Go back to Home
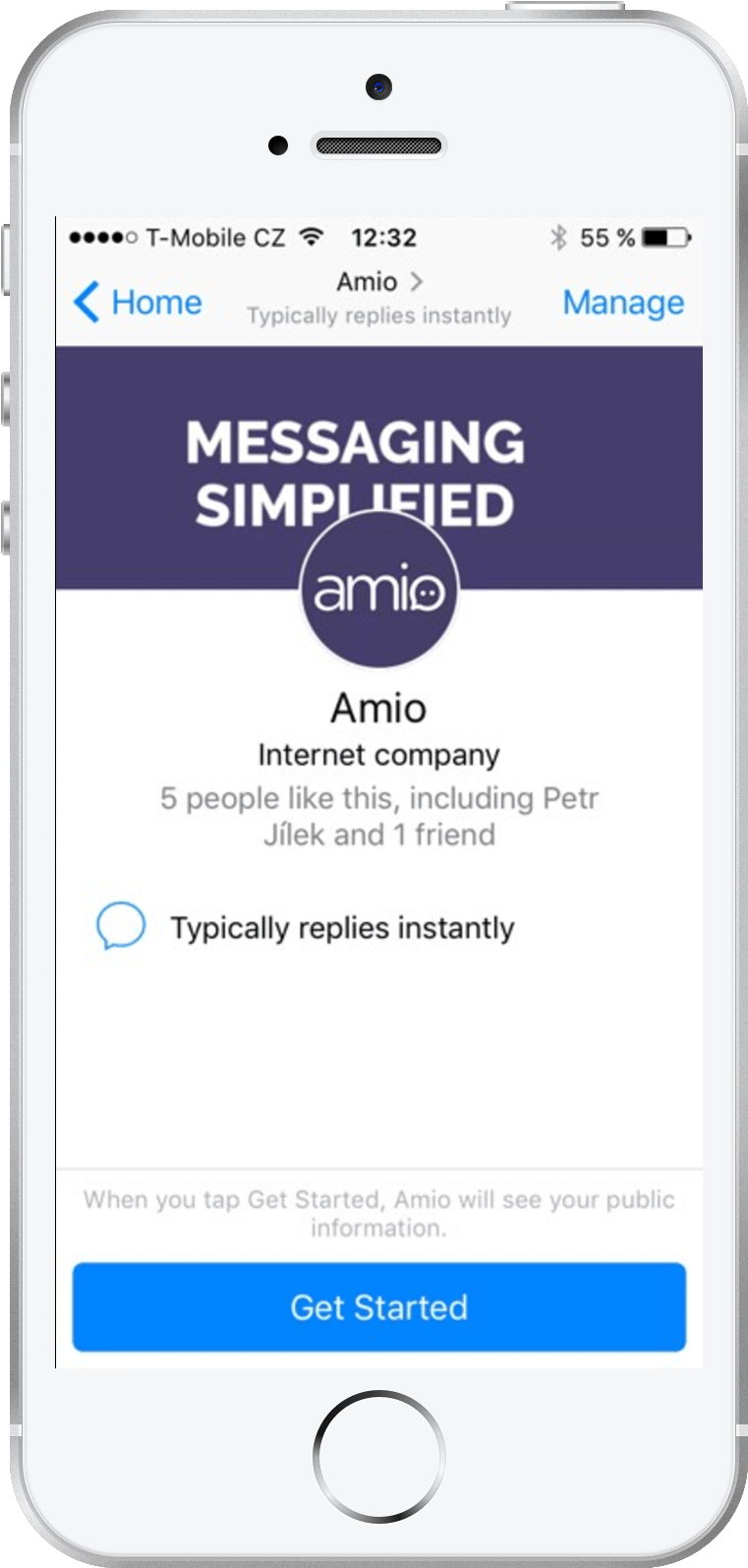The image size is (748, 1568). click(139, 302)
